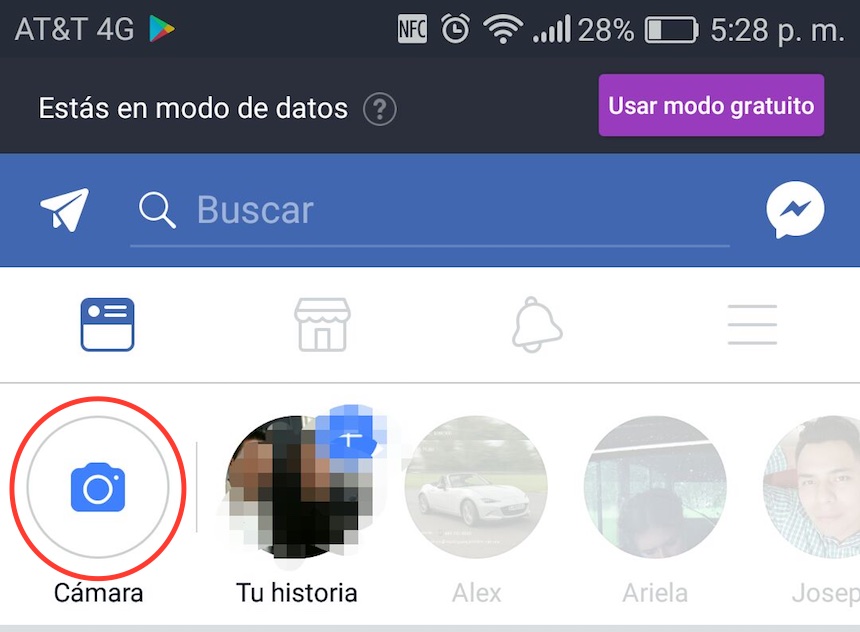The height and width of the screenshot is (632, 860).
Task: View Alex's story
Action: tap(476, 488)
